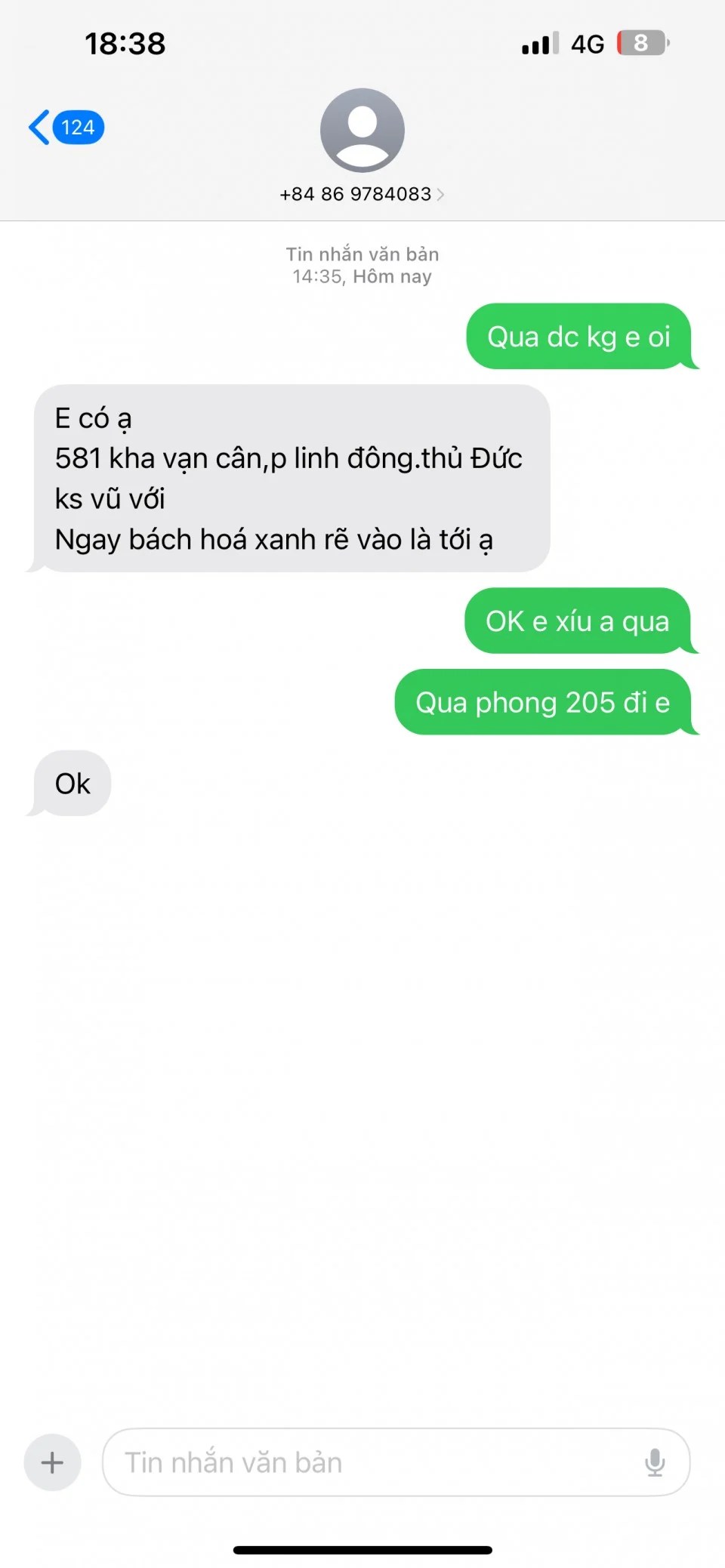
Task: Open contact details for +84 86 9784083
Action: coord(362,194)
